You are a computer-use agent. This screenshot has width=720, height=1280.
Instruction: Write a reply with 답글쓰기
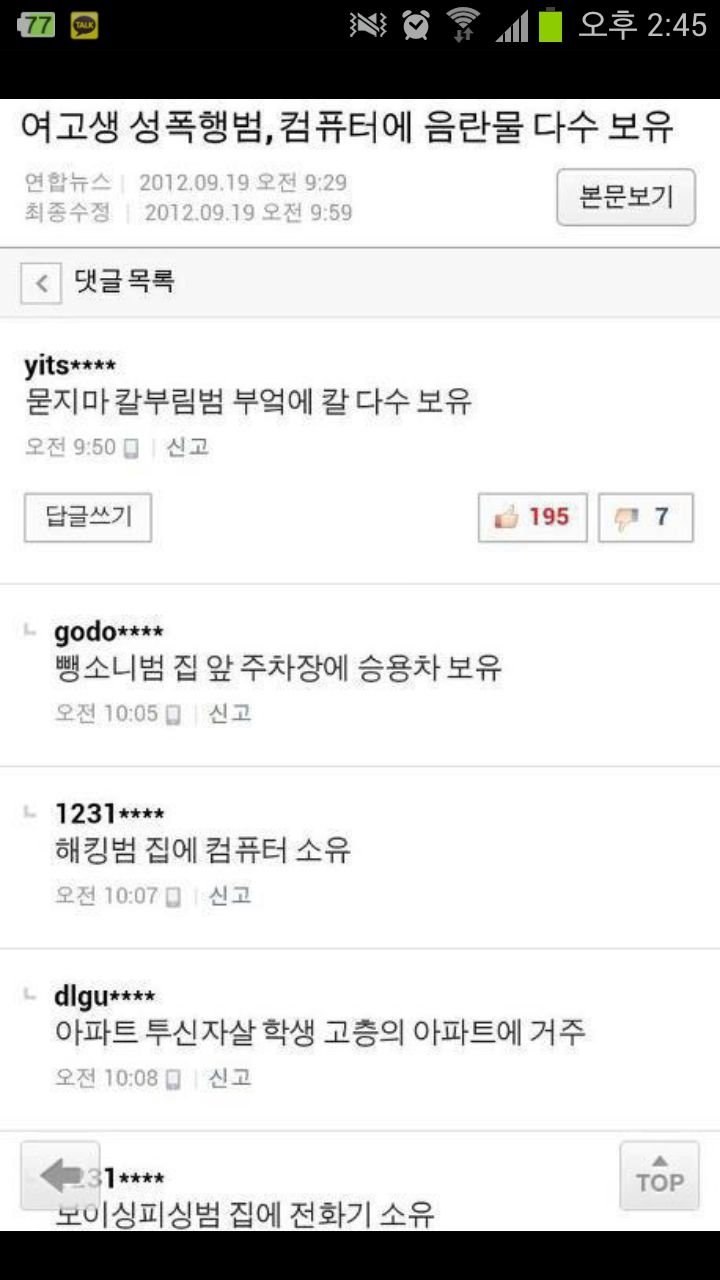[88, 518]
